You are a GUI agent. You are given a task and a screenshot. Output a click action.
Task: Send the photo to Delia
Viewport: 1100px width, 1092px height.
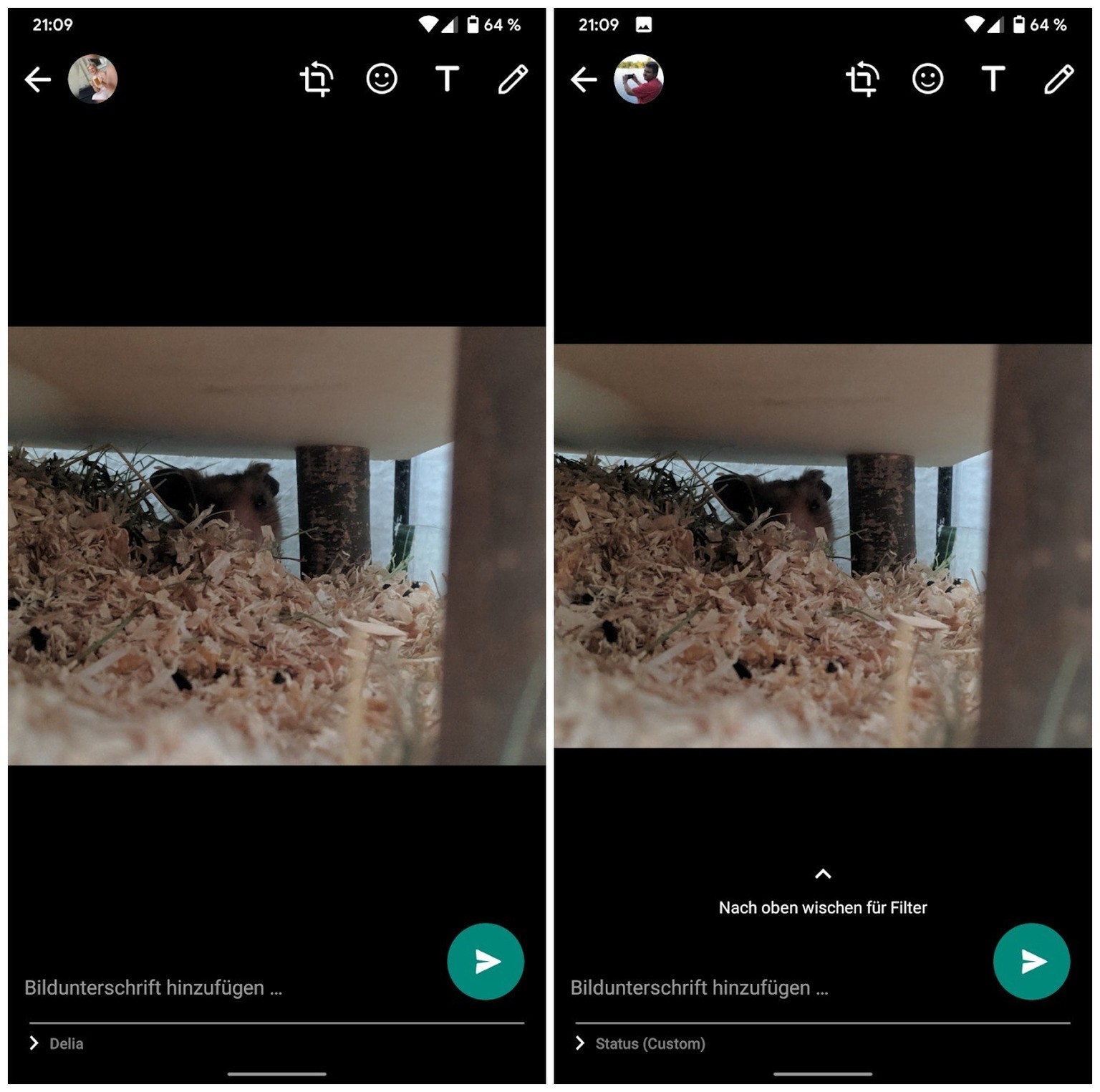(x=486, y=962)
